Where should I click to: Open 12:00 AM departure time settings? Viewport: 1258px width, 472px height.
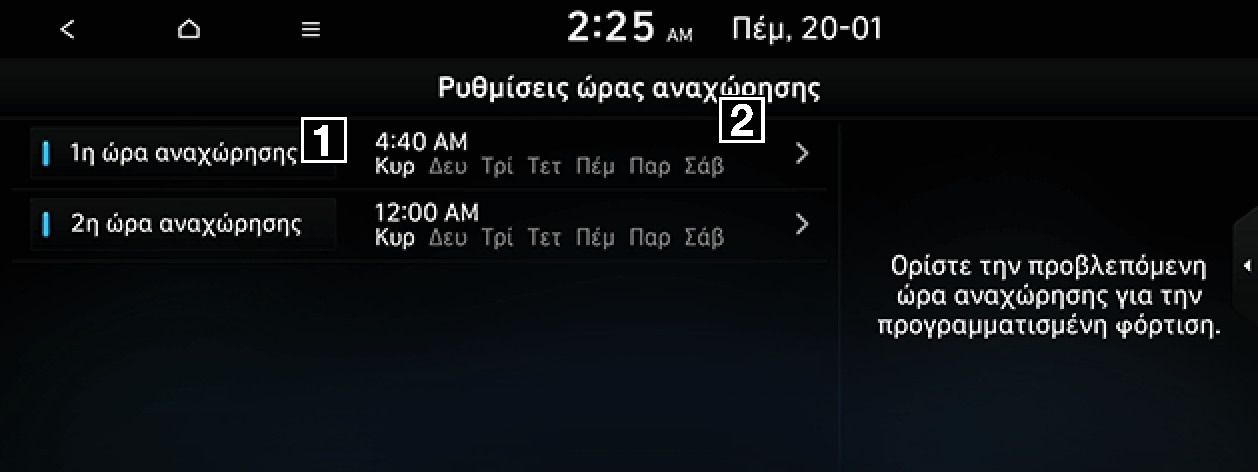coord(590,224)
